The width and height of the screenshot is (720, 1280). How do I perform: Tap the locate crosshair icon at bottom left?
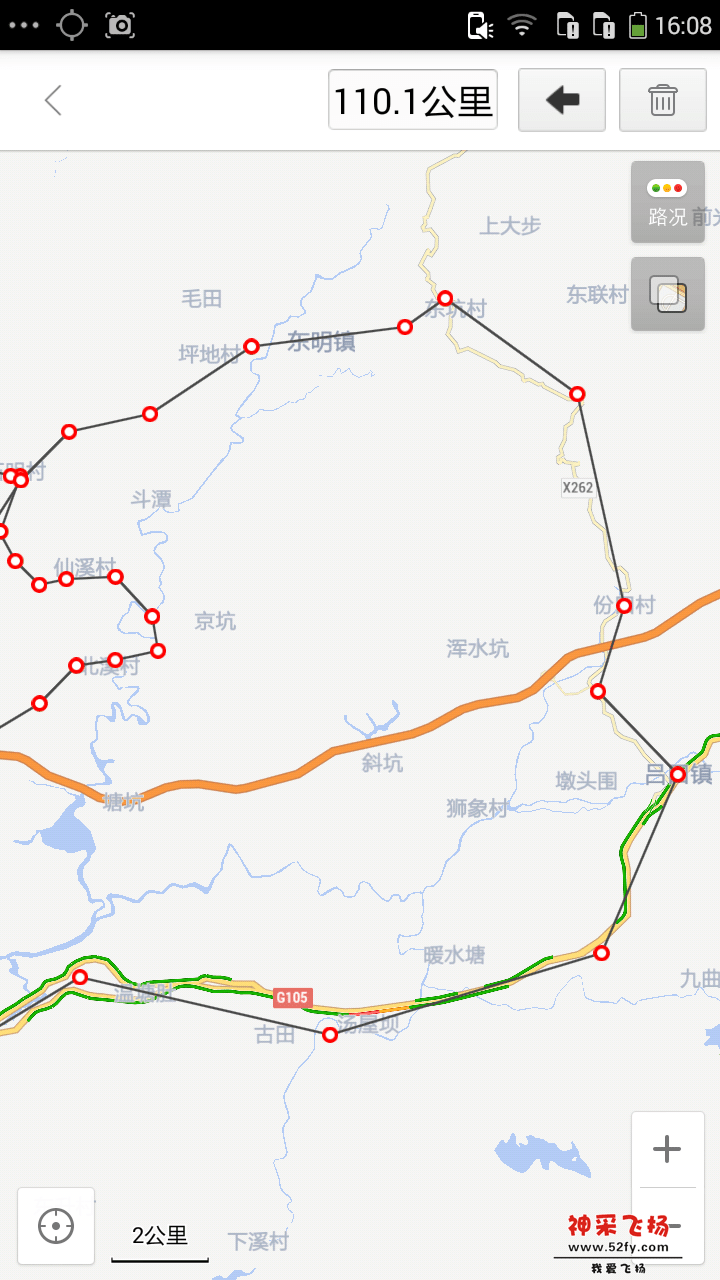pos(56,1225)
